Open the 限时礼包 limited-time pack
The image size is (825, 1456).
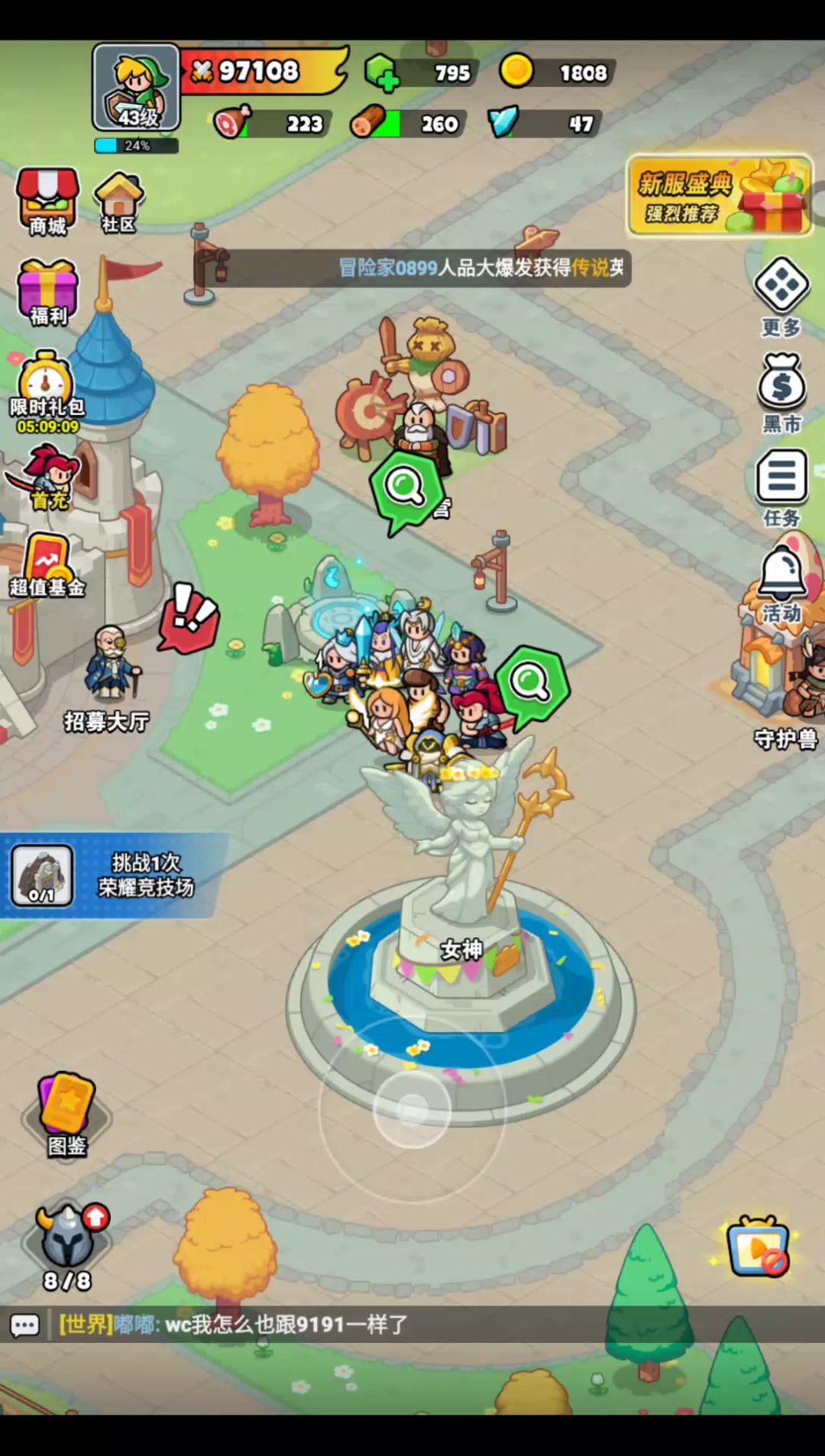point(47,392)
